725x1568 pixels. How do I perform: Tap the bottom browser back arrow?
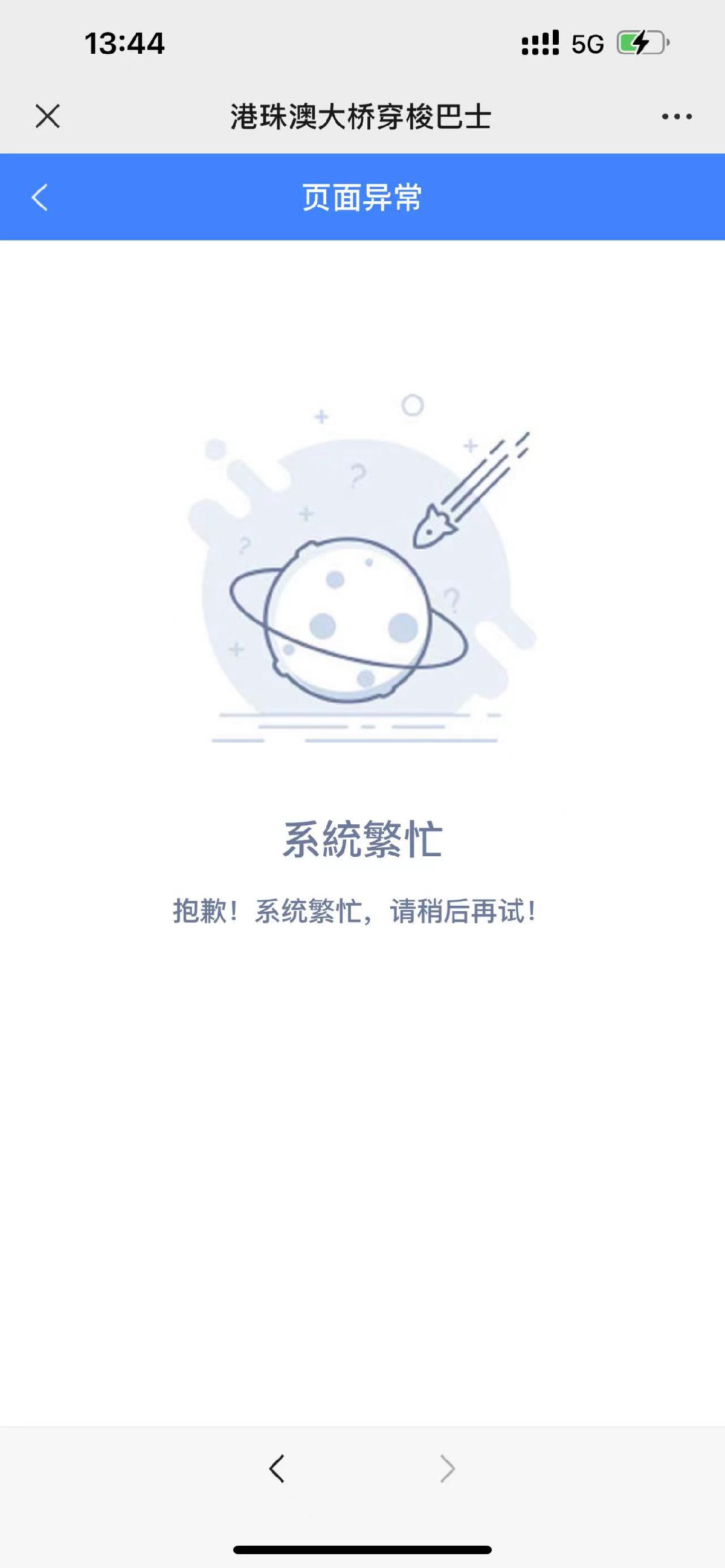click(x=277, y=1469)
